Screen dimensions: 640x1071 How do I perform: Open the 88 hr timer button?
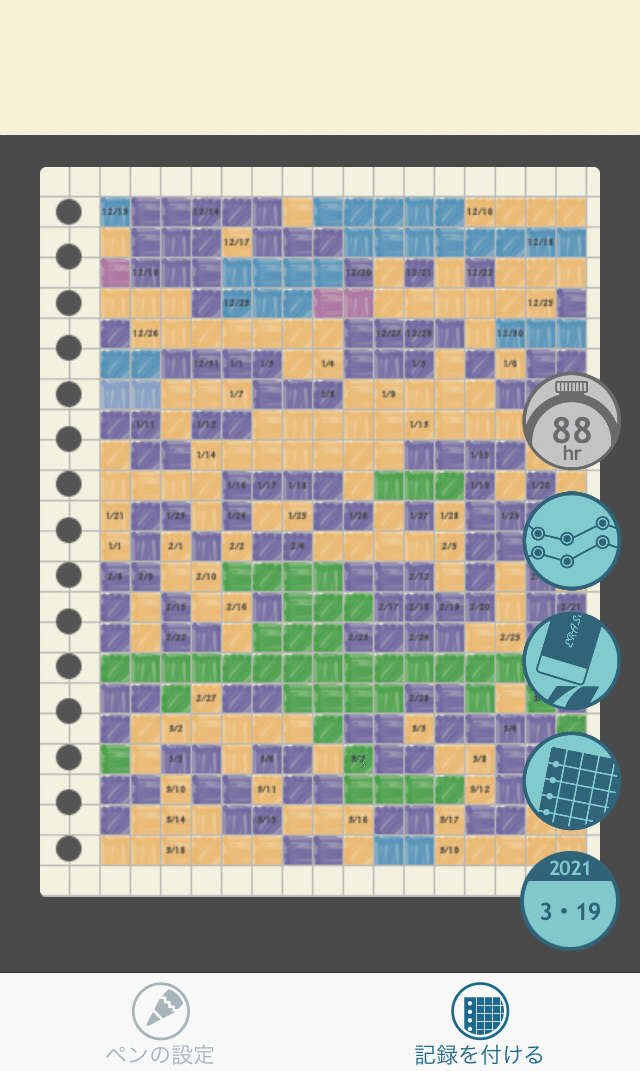[x=572, y=422]
